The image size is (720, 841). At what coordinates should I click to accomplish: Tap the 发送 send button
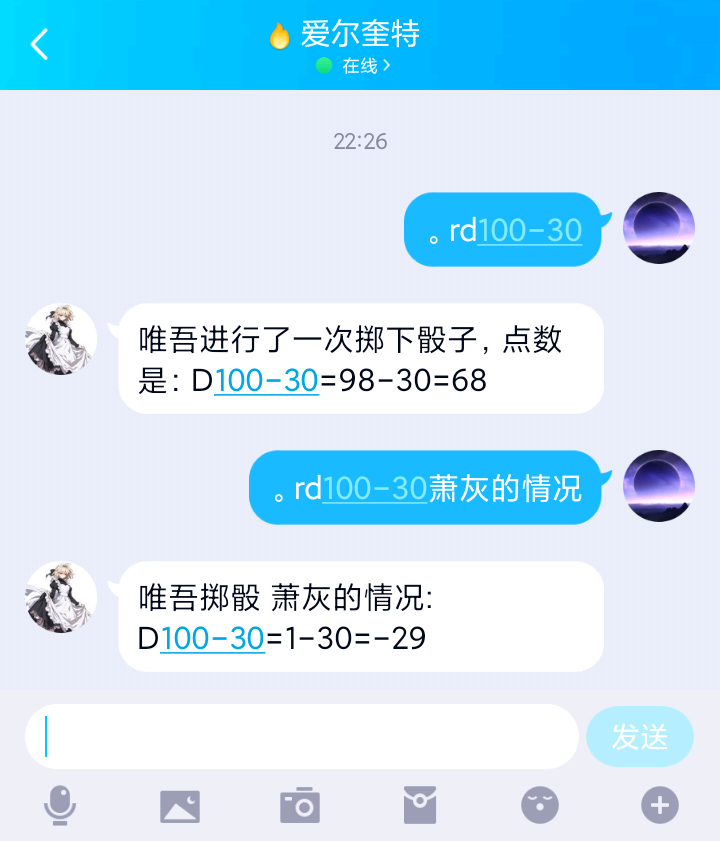tap(639, 736)
